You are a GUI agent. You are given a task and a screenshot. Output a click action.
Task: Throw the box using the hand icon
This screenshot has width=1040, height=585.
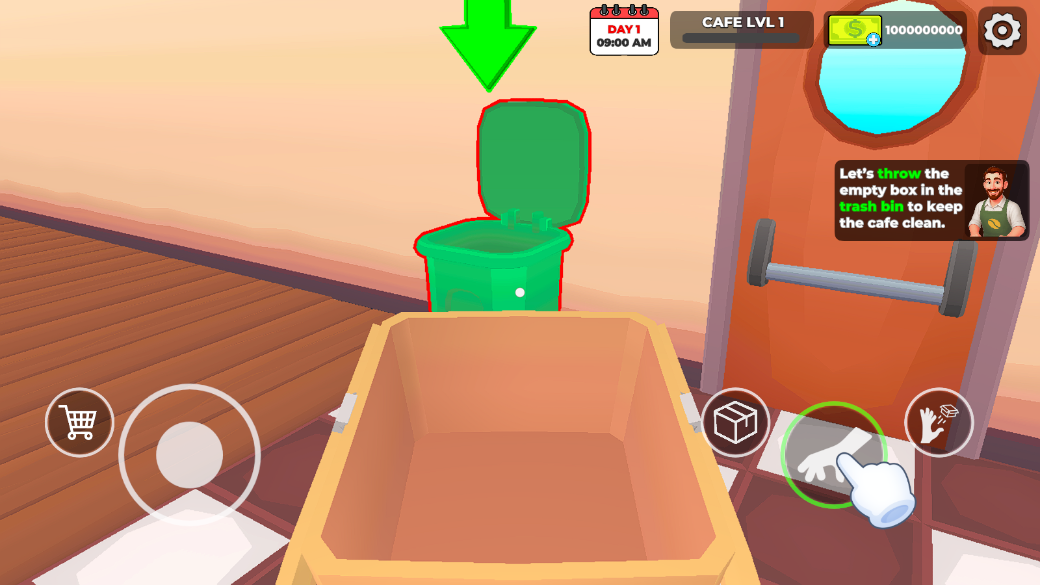(x=938, y=422)
